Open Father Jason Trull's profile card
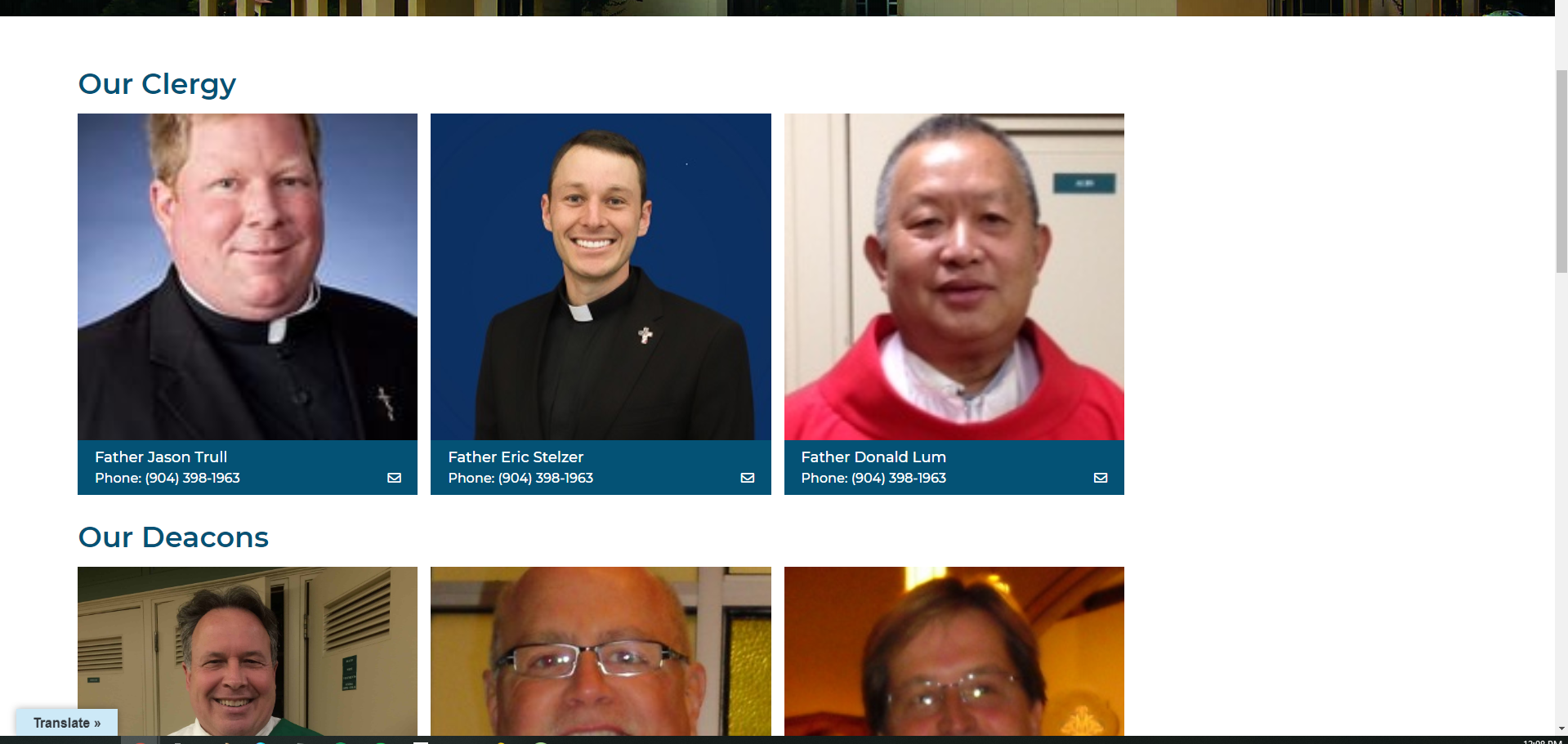This screenshot has height=744, width=1568. coord(247,278)
